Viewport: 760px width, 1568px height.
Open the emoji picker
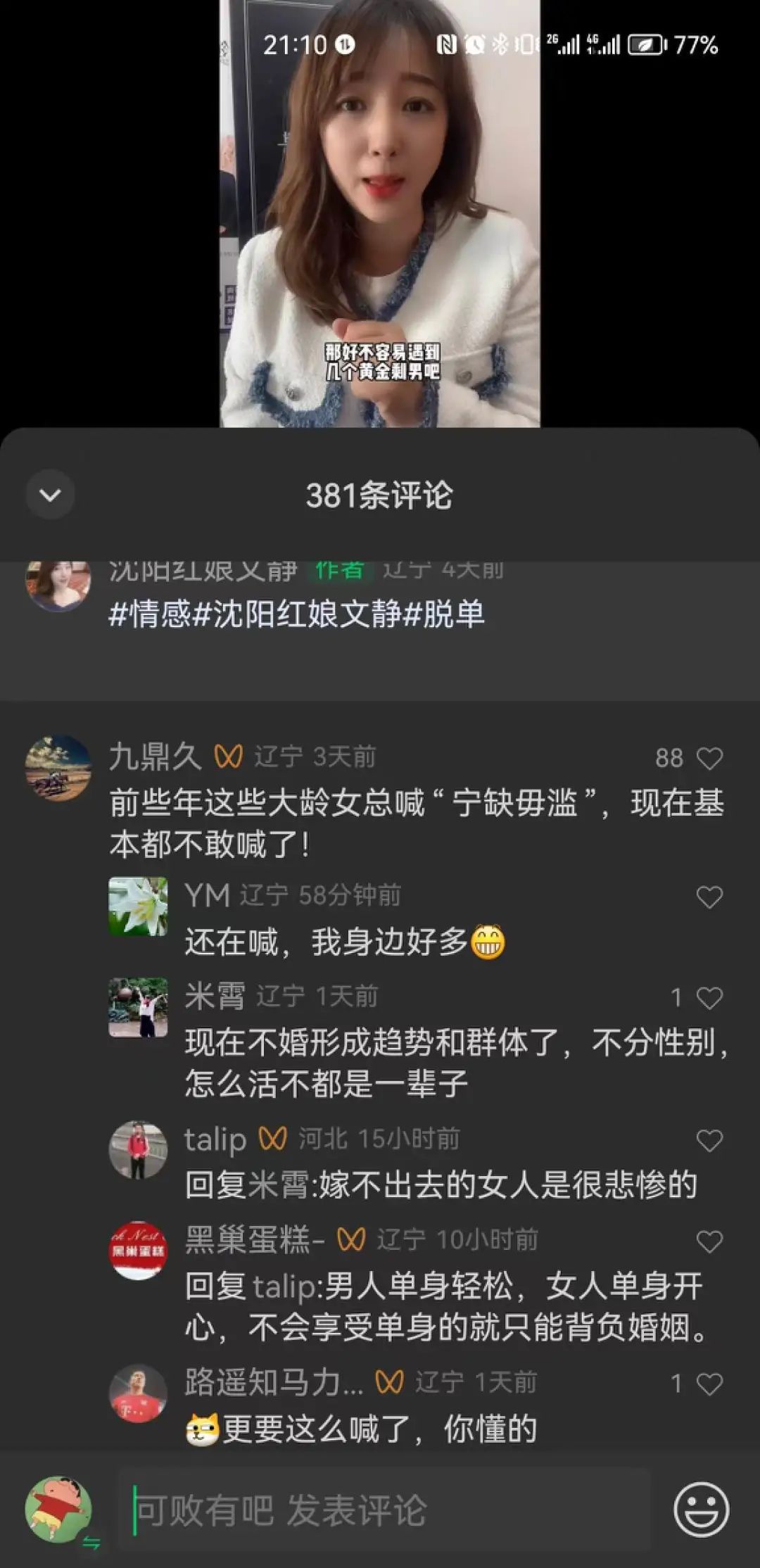pyautogui.click(x=701, y=1510)
